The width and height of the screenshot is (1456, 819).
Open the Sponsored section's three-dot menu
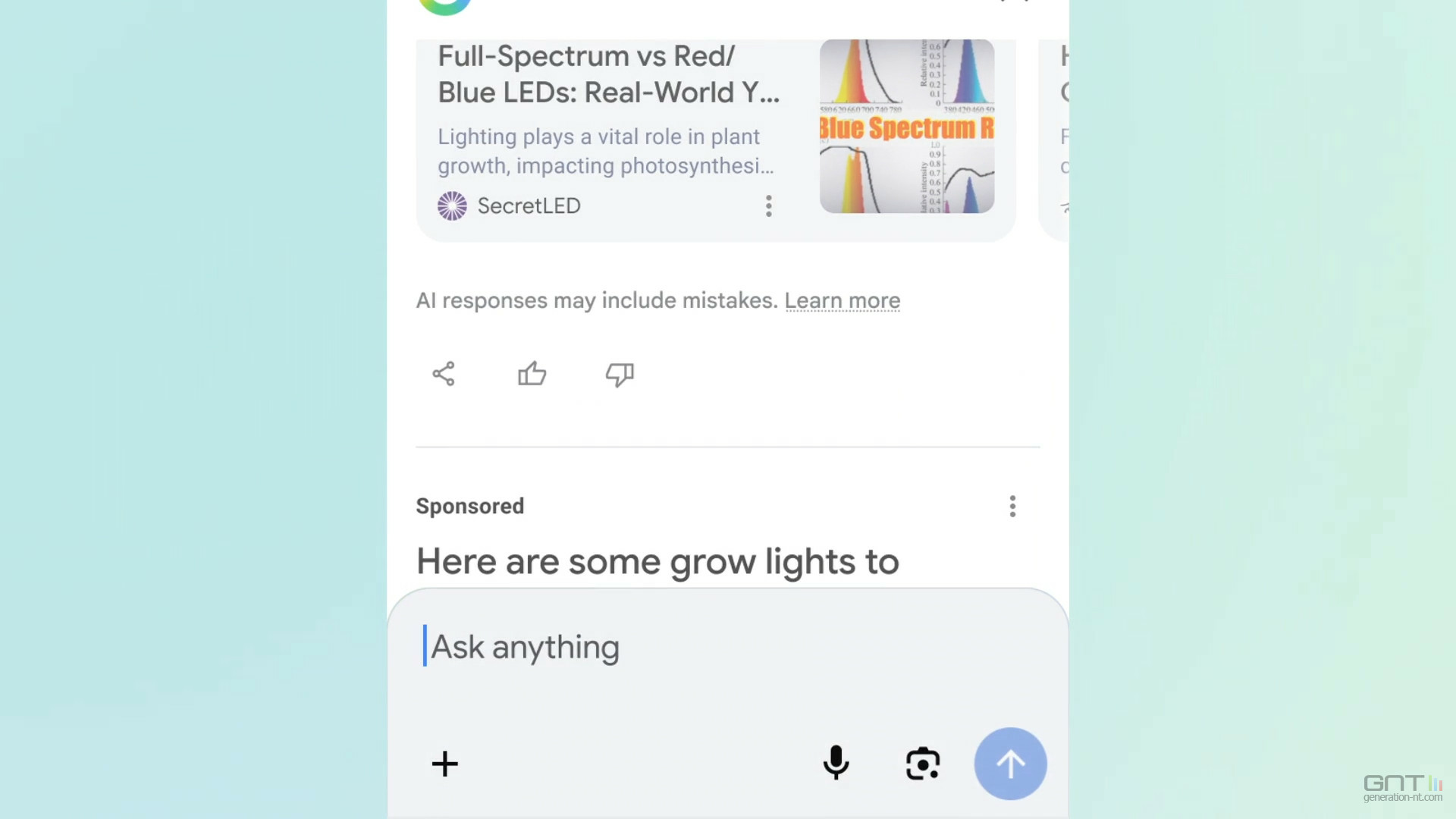(1012, 507)
